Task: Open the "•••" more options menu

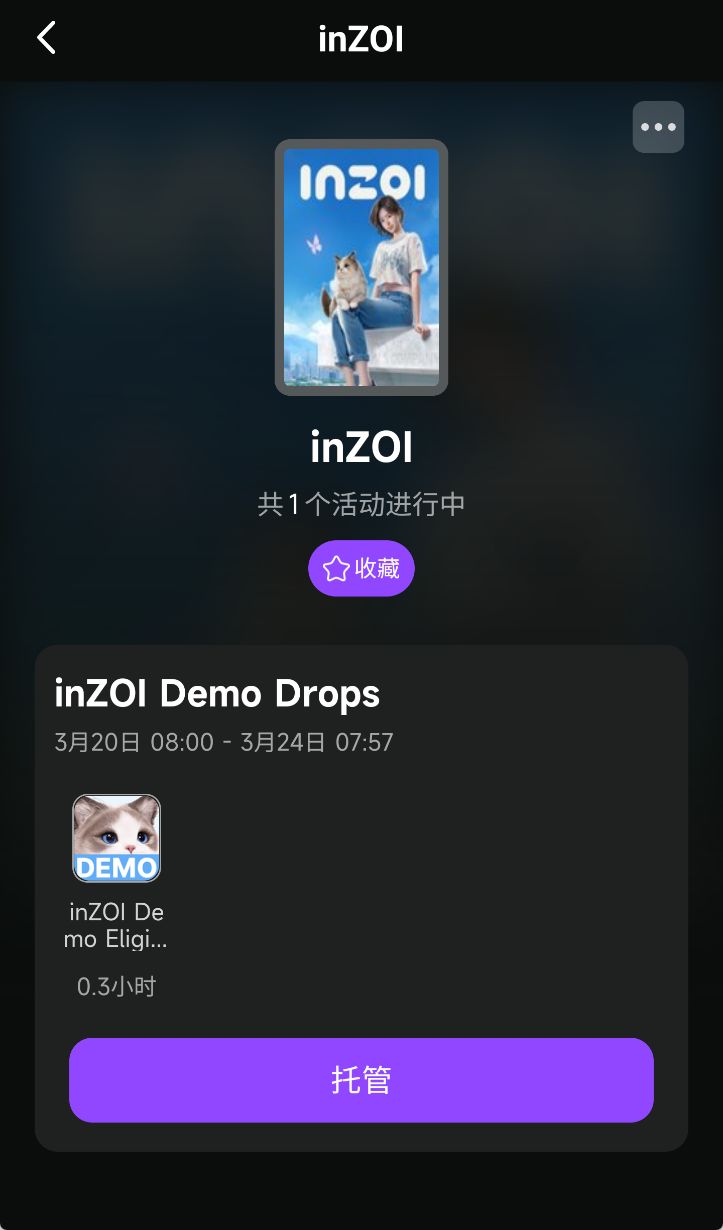Action: (x=658, y=126)
